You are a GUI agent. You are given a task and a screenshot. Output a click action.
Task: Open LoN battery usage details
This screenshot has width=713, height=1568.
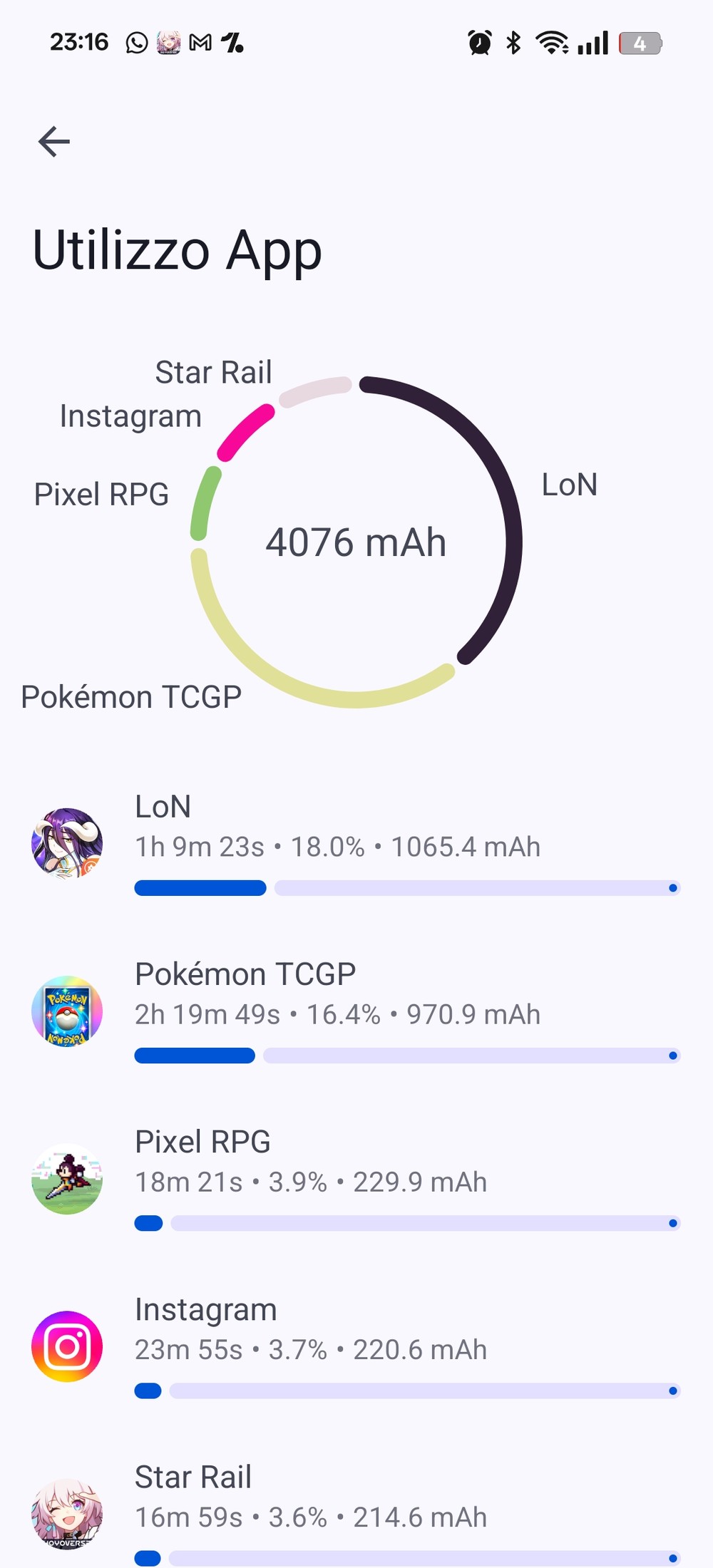pos(356,845)
